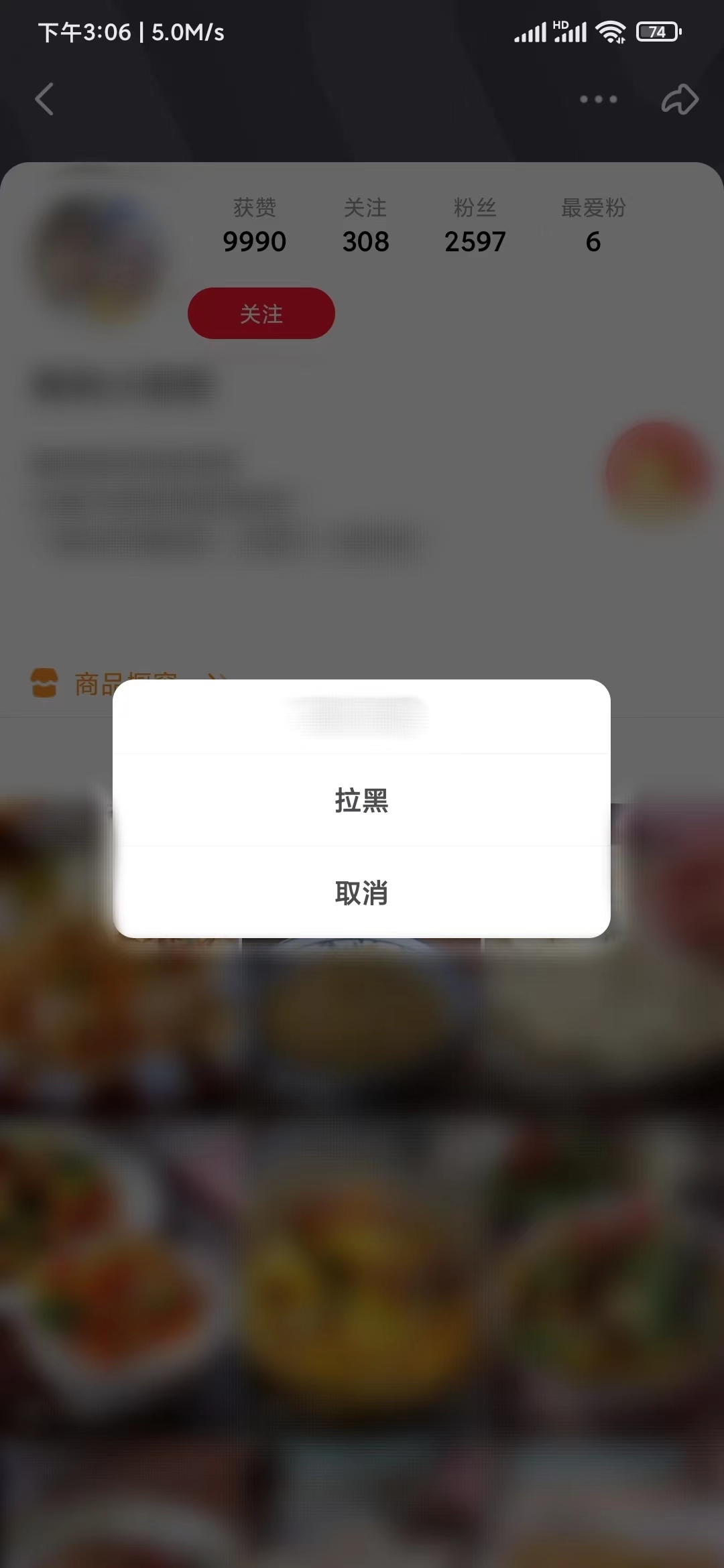Click the Wi-Fi status icon
Screen dimensions: 724x1568
click(609, 31)
